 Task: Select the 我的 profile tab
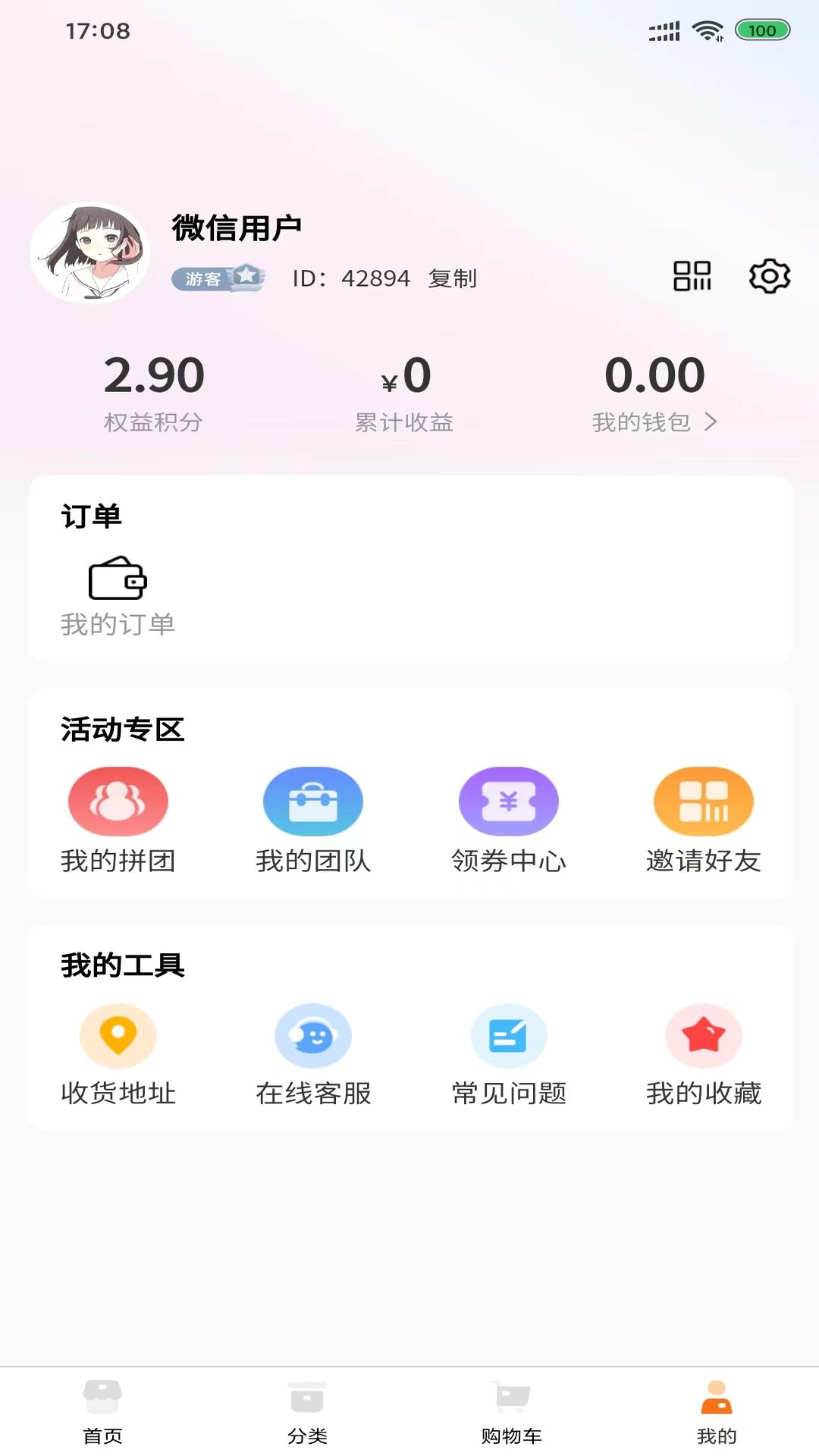(717, 1411)
